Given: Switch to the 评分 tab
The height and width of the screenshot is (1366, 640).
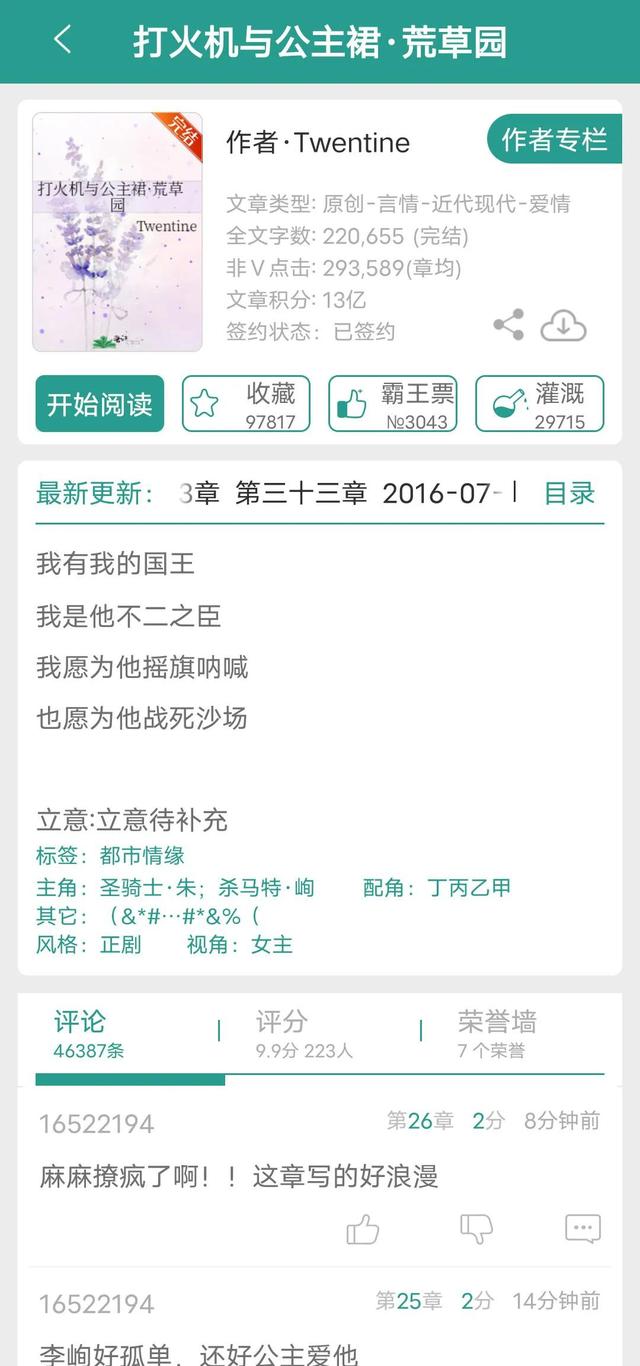Looking at the screenshot, I should [304, 1033].
